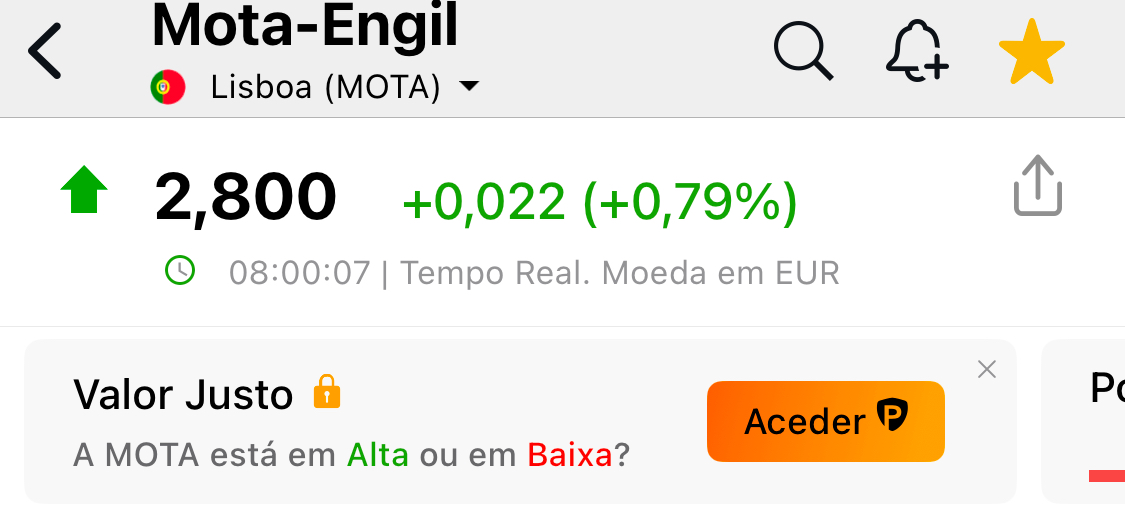
Task: Tap the Aceder button for Valor Justo
Action: tap(825, 421)
